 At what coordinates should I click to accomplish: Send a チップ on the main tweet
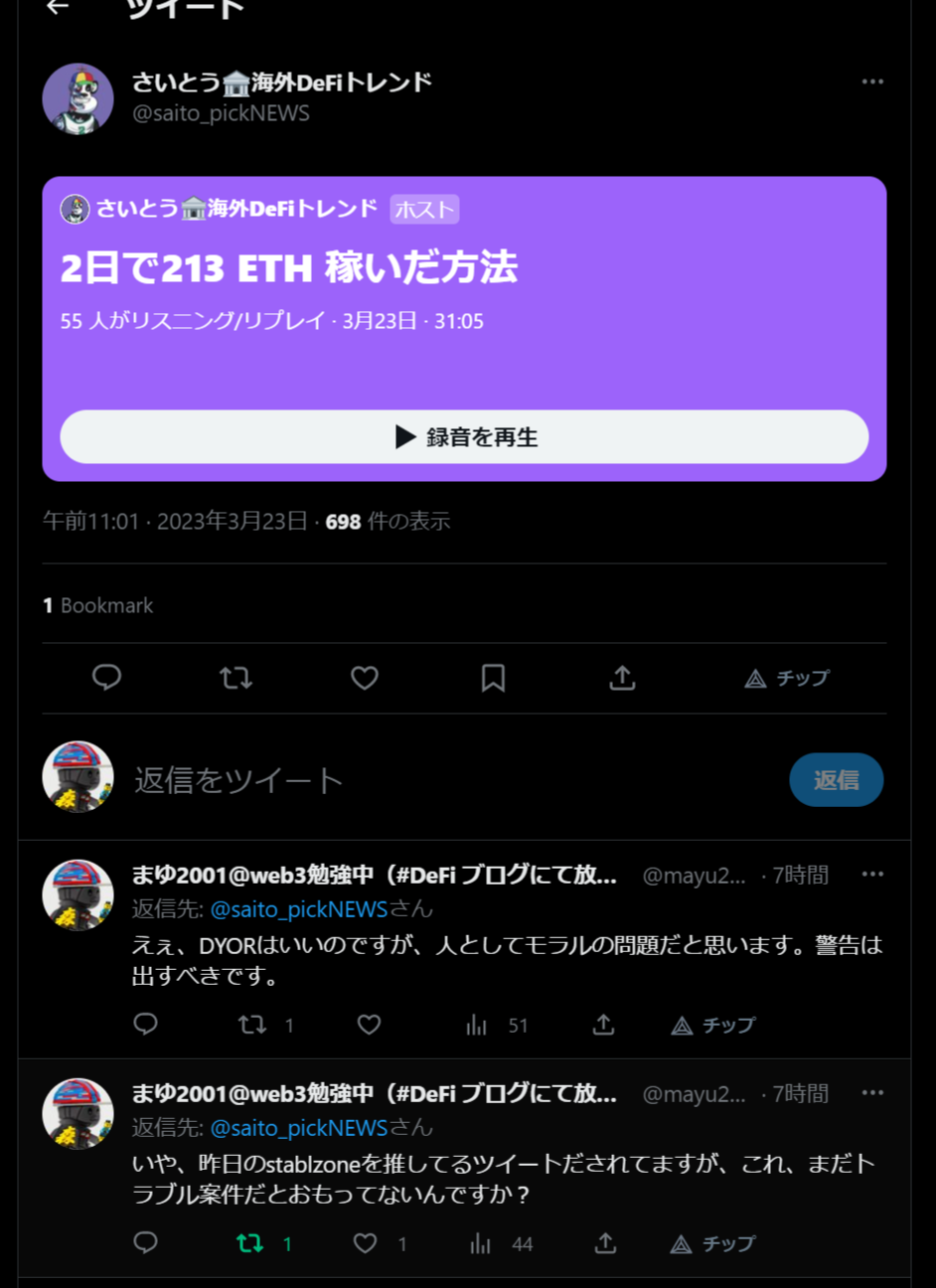[787, 678]
